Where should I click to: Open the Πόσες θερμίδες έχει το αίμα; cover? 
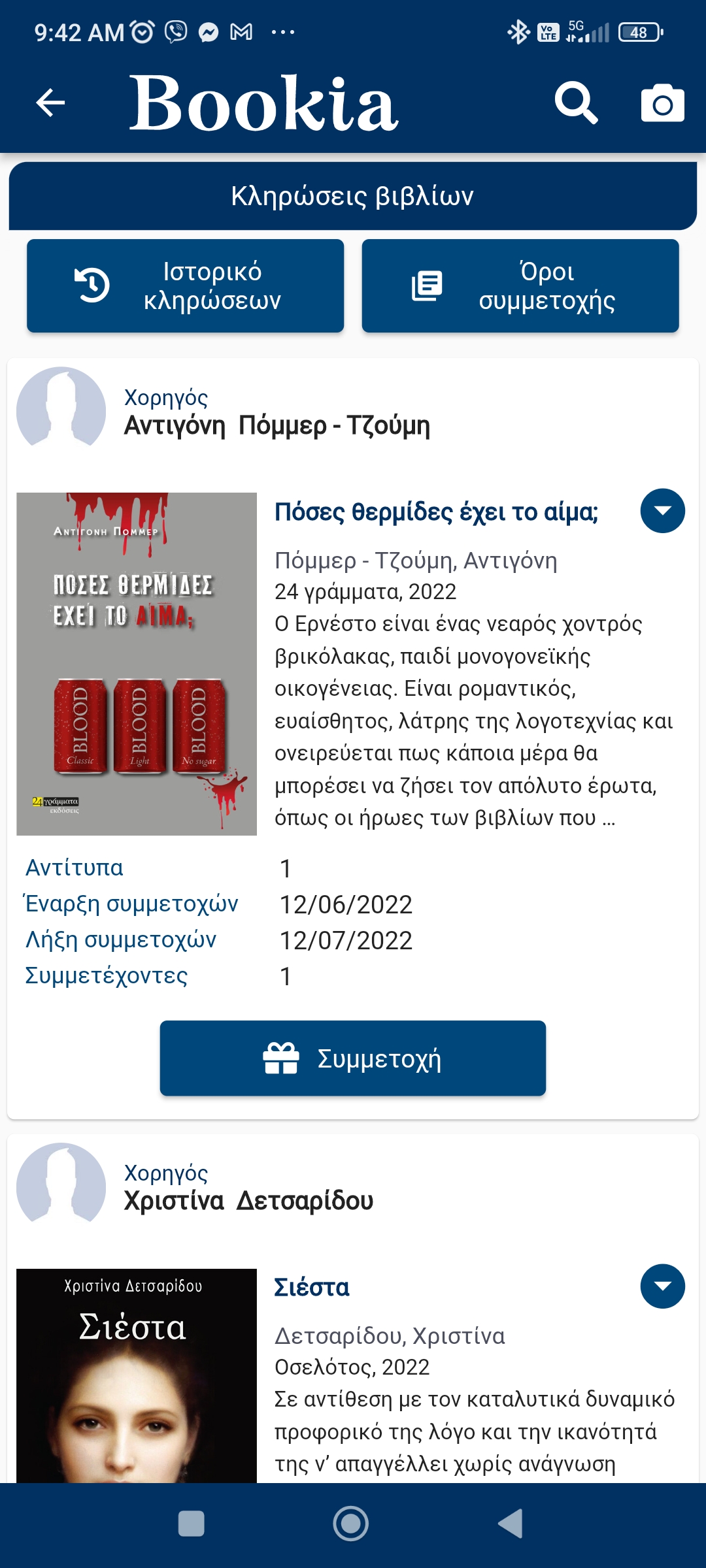point(137,664)
